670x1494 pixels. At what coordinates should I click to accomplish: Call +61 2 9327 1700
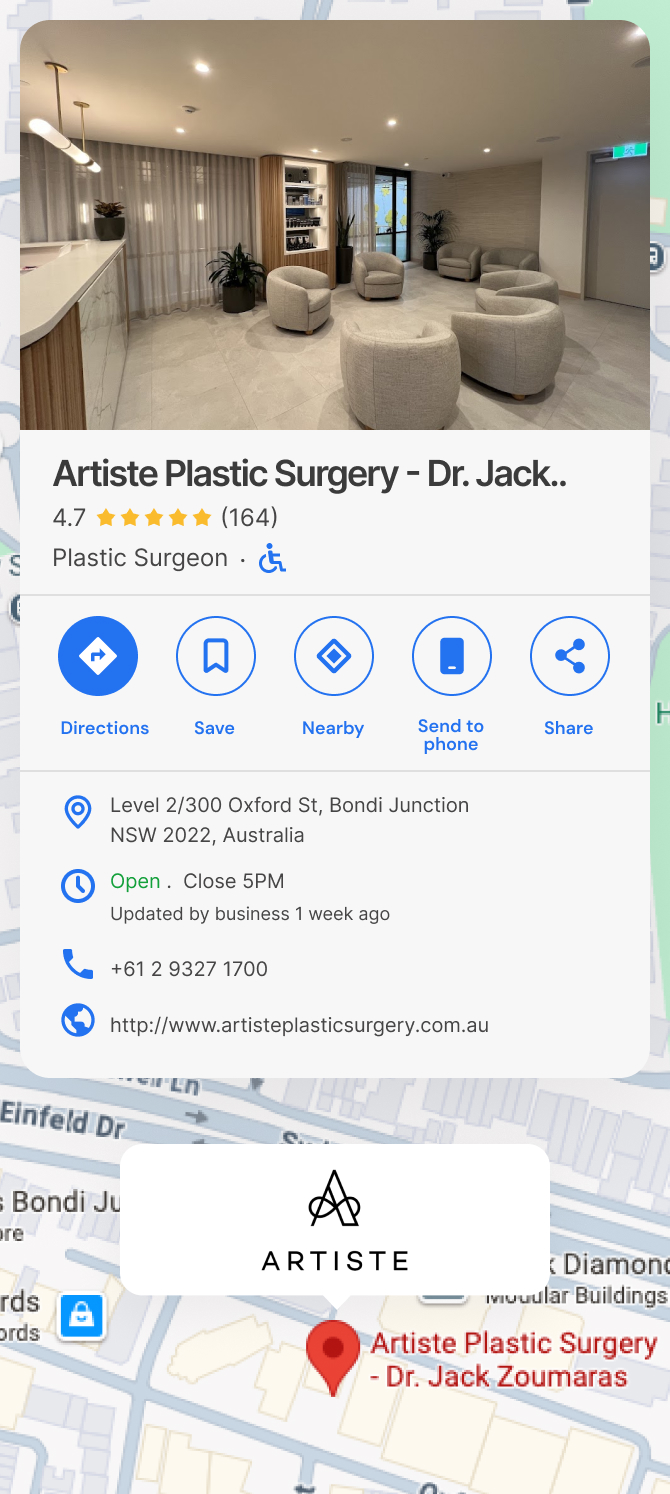(189, 968)
